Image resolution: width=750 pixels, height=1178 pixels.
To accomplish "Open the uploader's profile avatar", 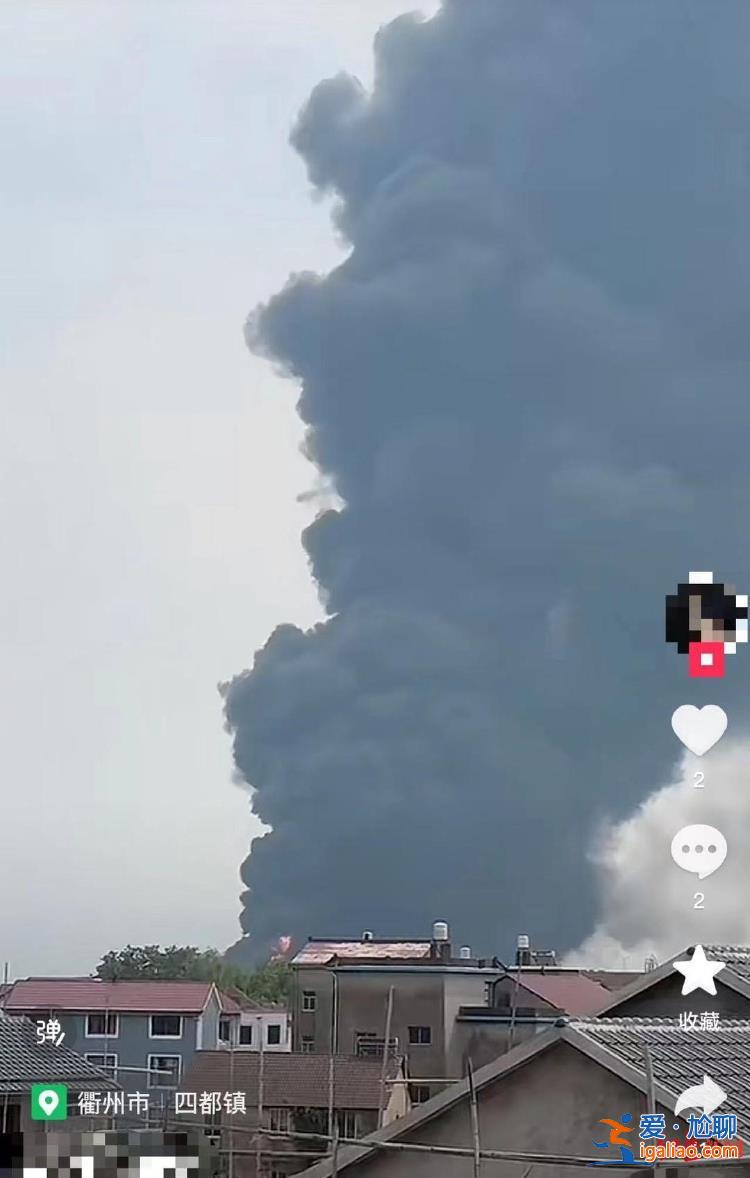I will pyautogui.click(x=705, y=612).
